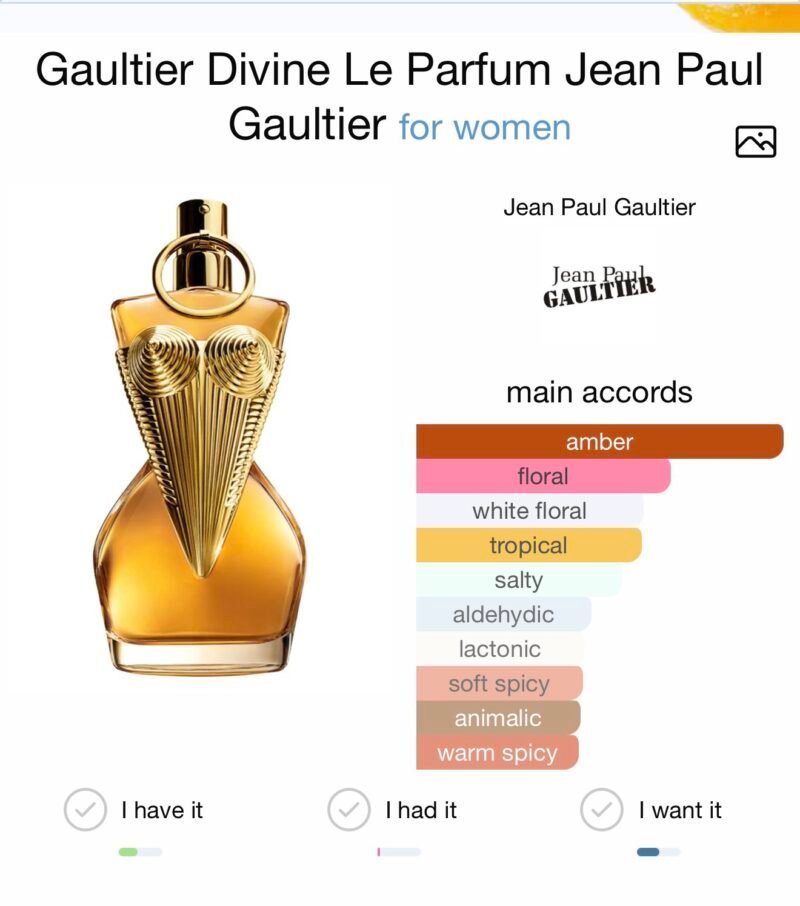Click the soft spicy accord bar
800x906 pixels.
(497, 684)
